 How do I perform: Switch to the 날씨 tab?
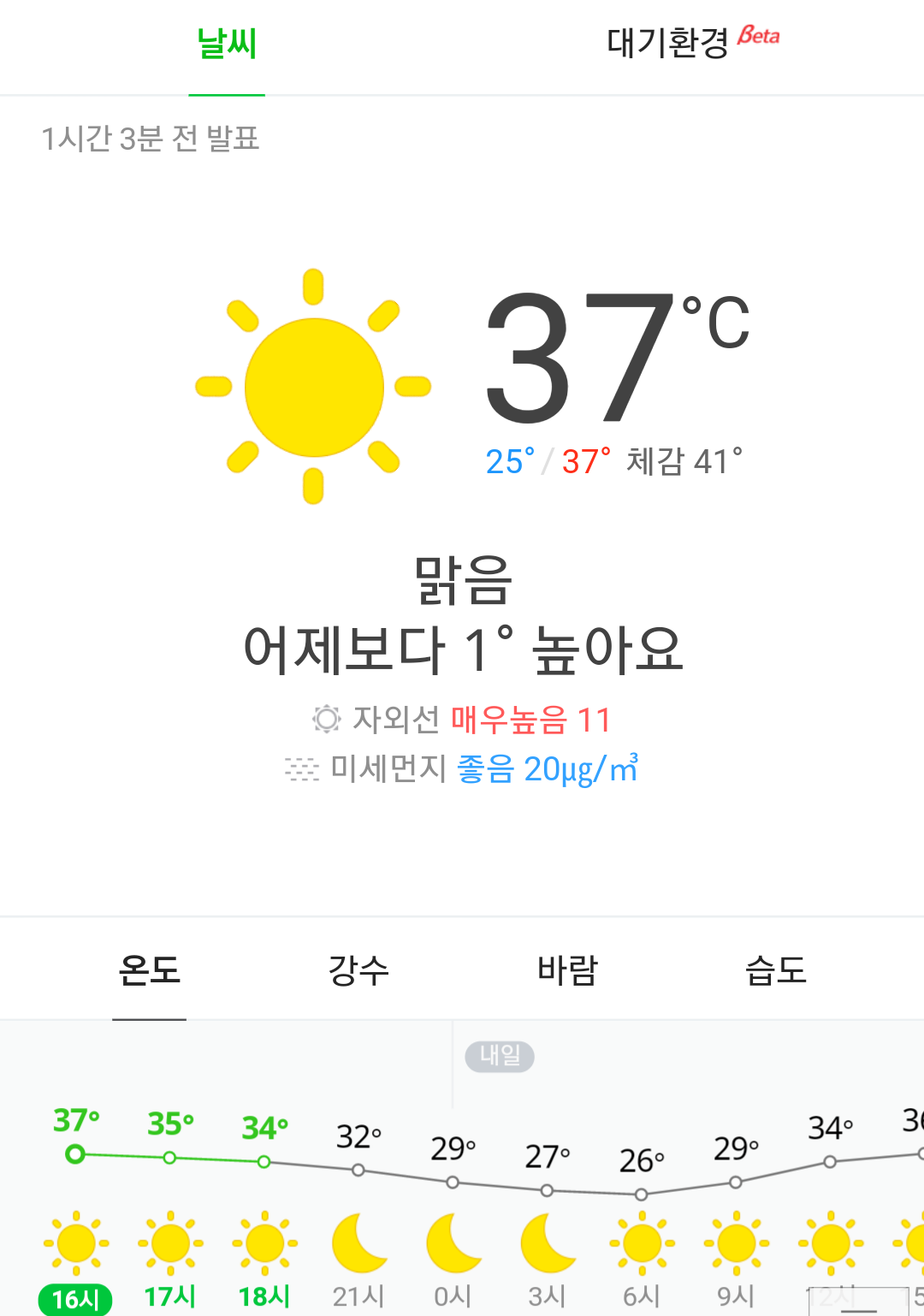[227, 44]
